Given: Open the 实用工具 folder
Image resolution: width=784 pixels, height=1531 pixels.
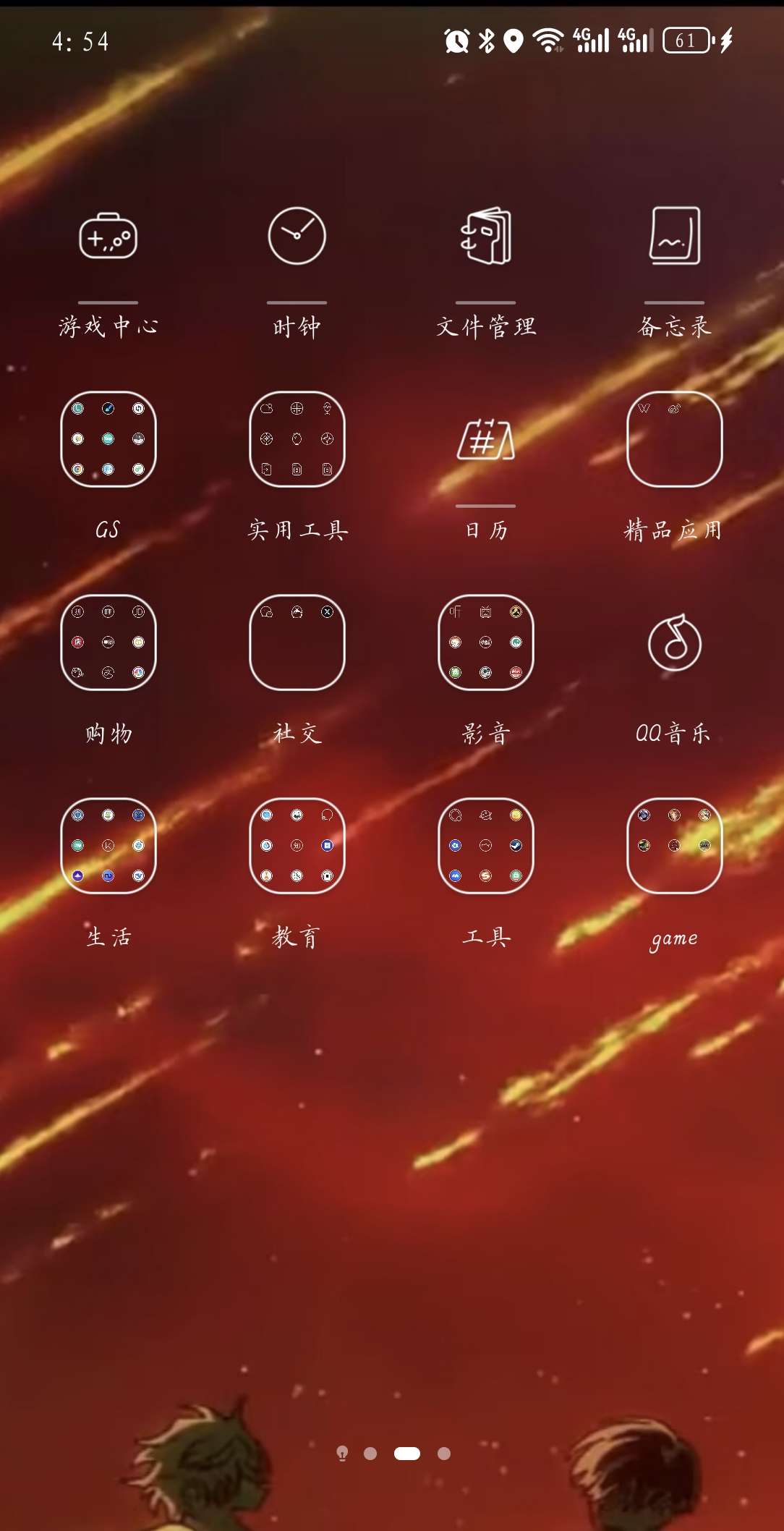Looking at the screenshot, I should coord(297,439).
